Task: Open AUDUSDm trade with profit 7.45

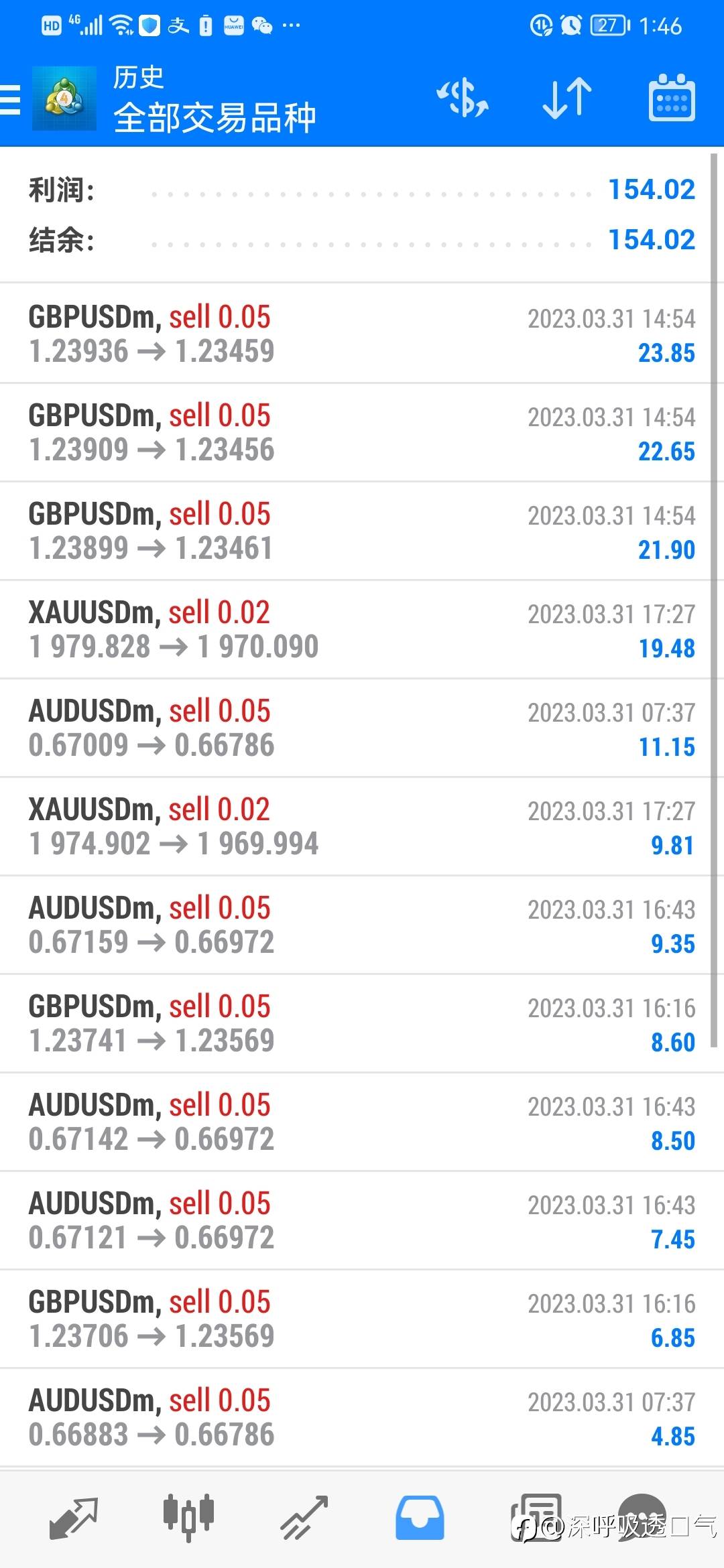Action: coord(362,1220)
